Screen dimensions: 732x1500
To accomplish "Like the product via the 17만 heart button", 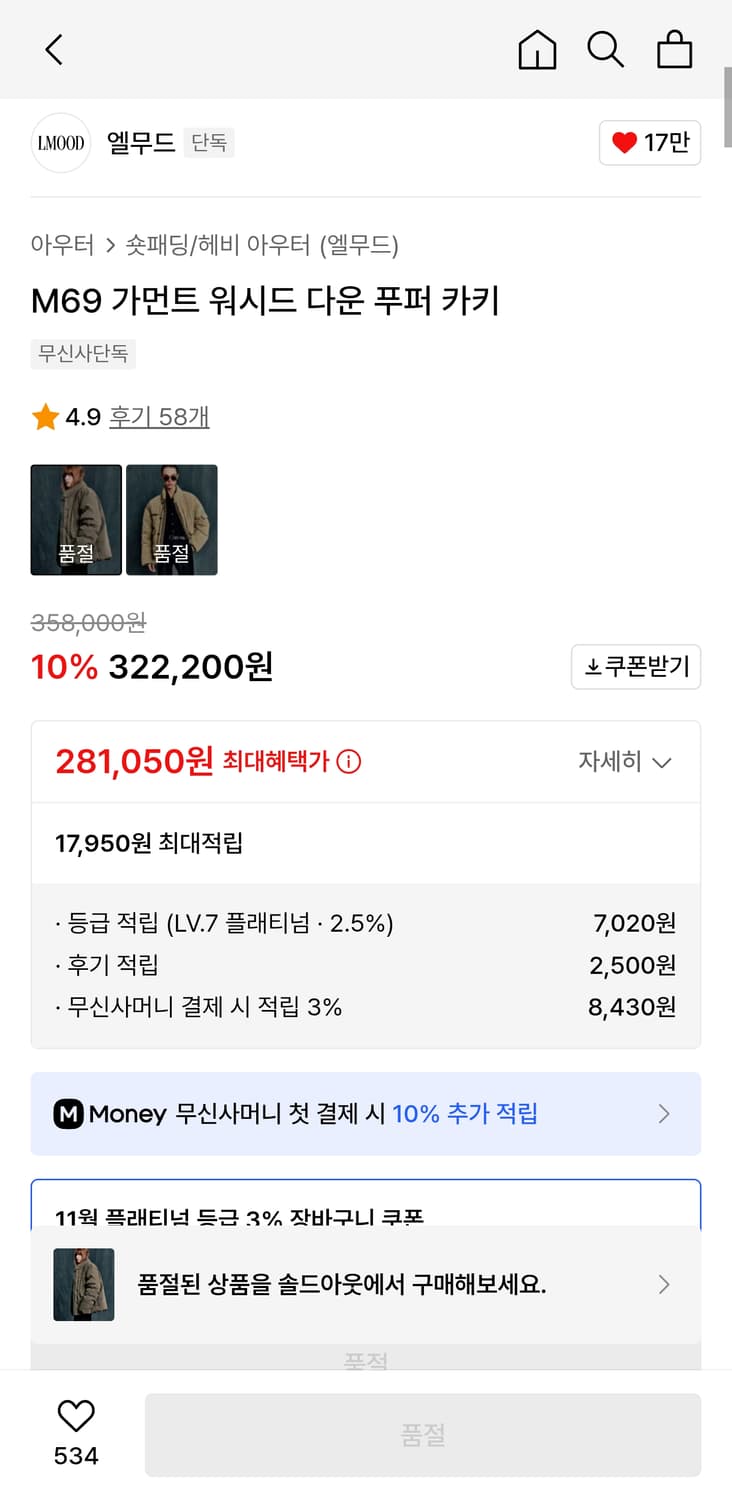I will coord(650,143).
